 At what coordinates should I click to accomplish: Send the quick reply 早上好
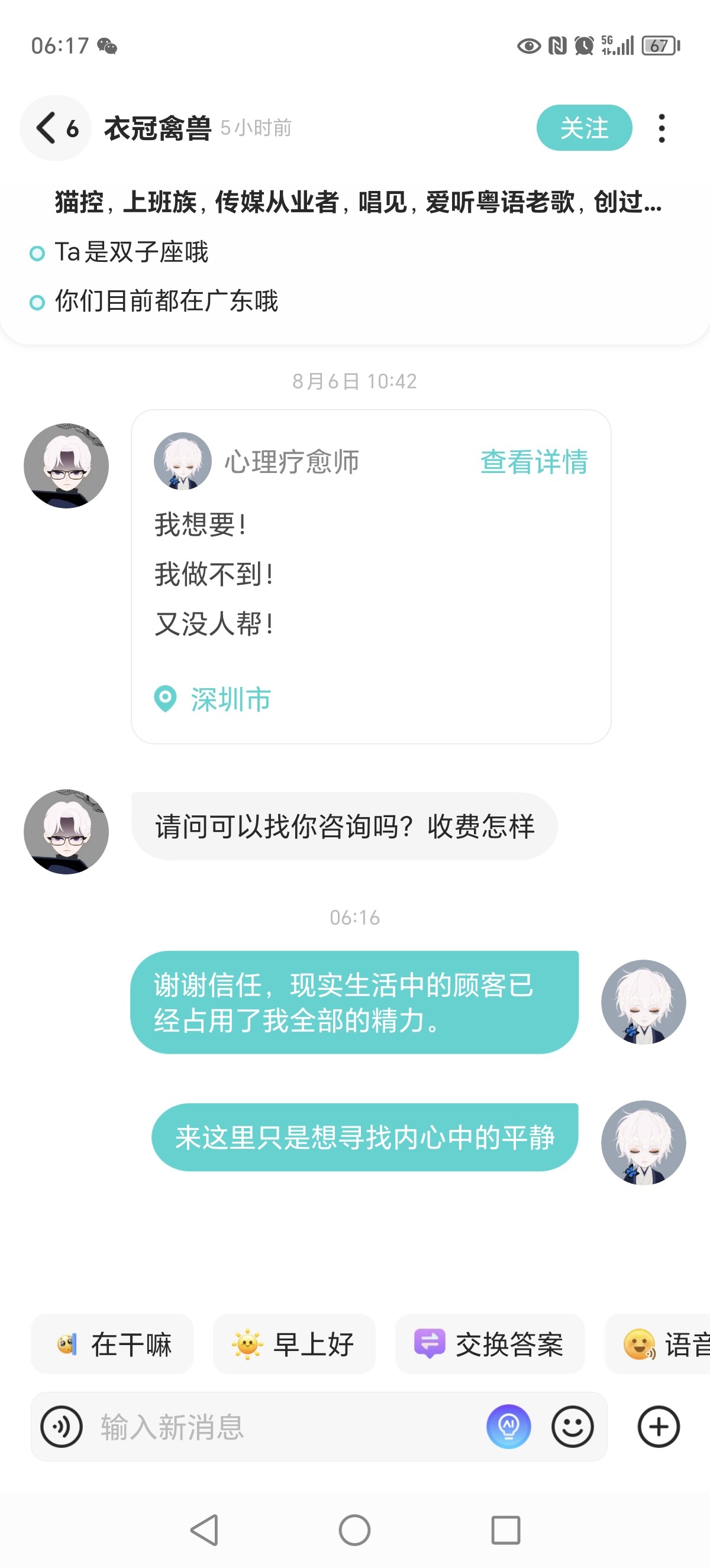click(294, 1343)
